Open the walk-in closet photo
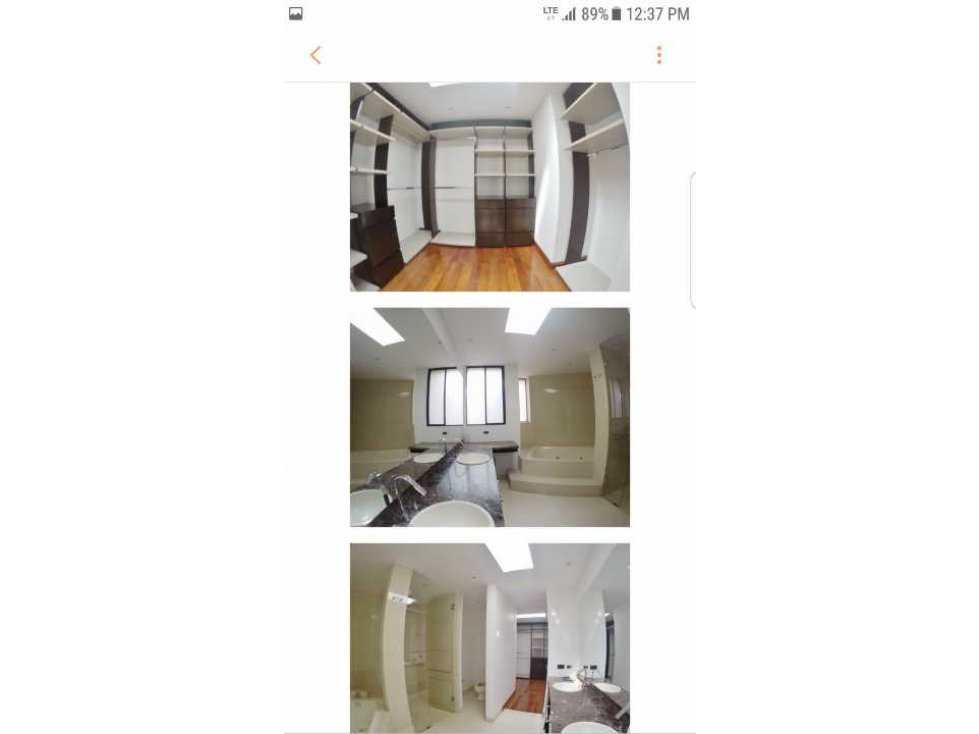 coord(489,187)
